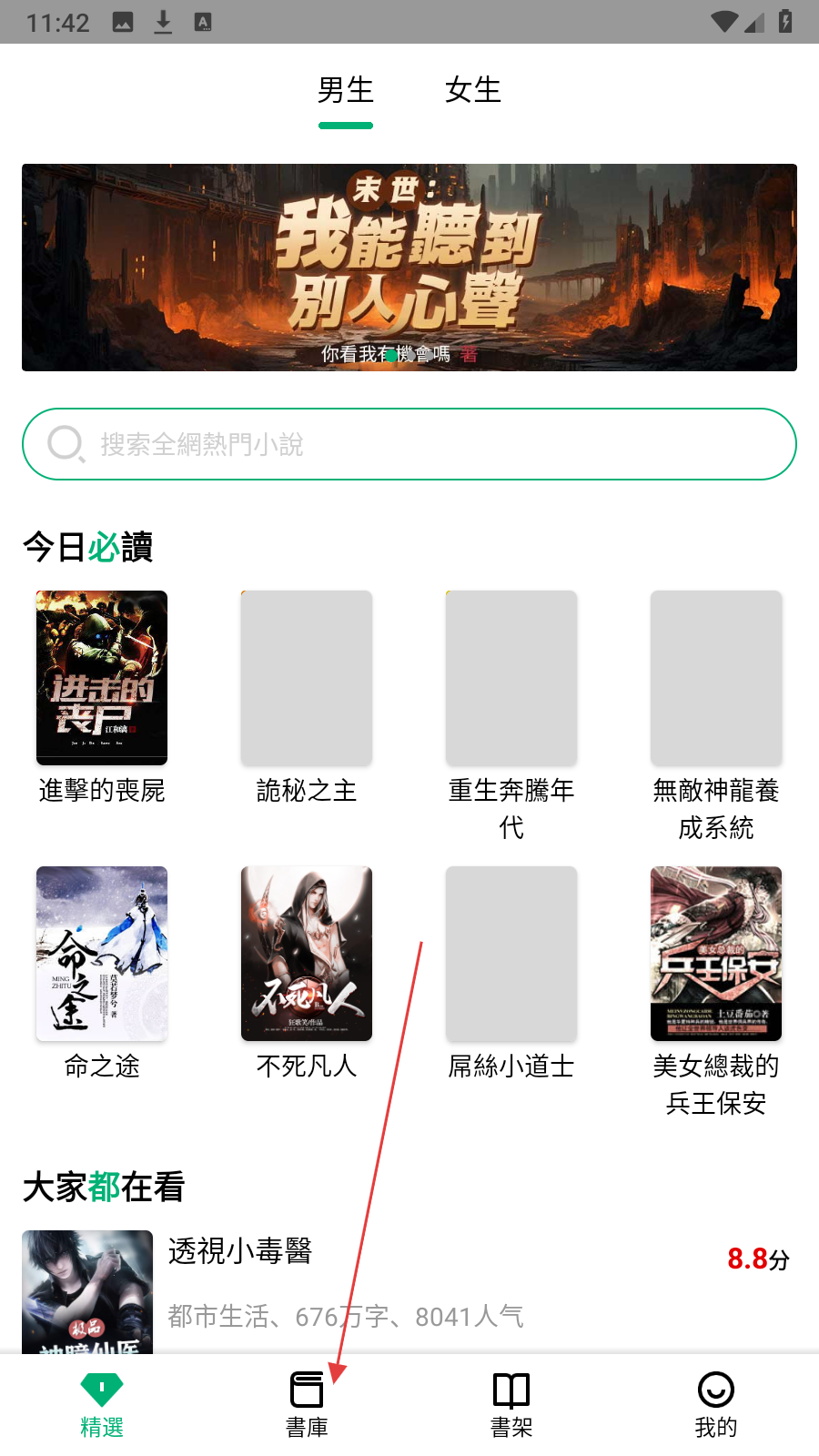Viewport: 819px width, 1456px height.
Task: Switch to the 書庫 tab
Action: (307, 1404)
